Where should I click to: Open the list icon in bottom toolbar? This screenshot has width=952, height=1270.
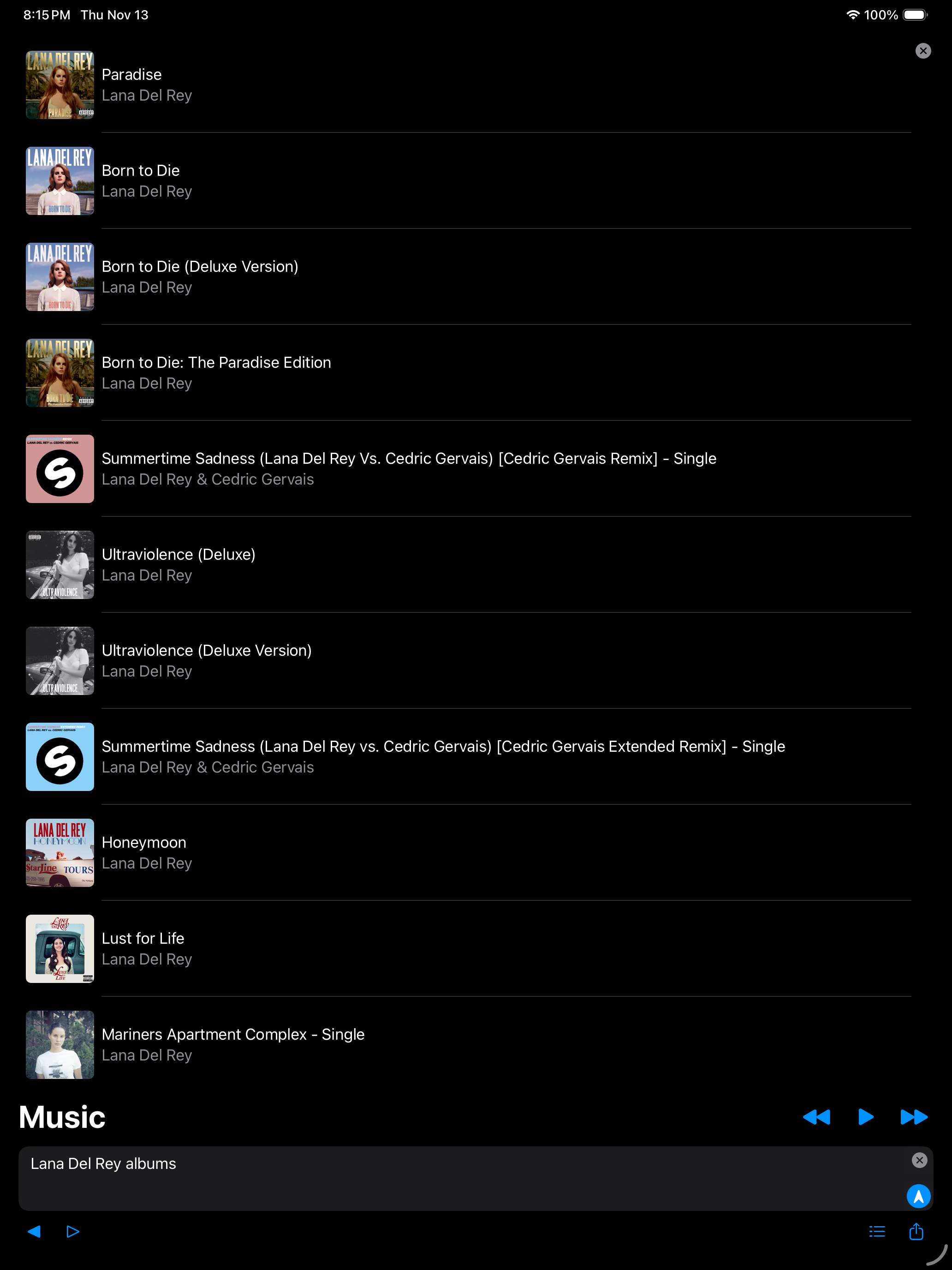click(877, 1232)
